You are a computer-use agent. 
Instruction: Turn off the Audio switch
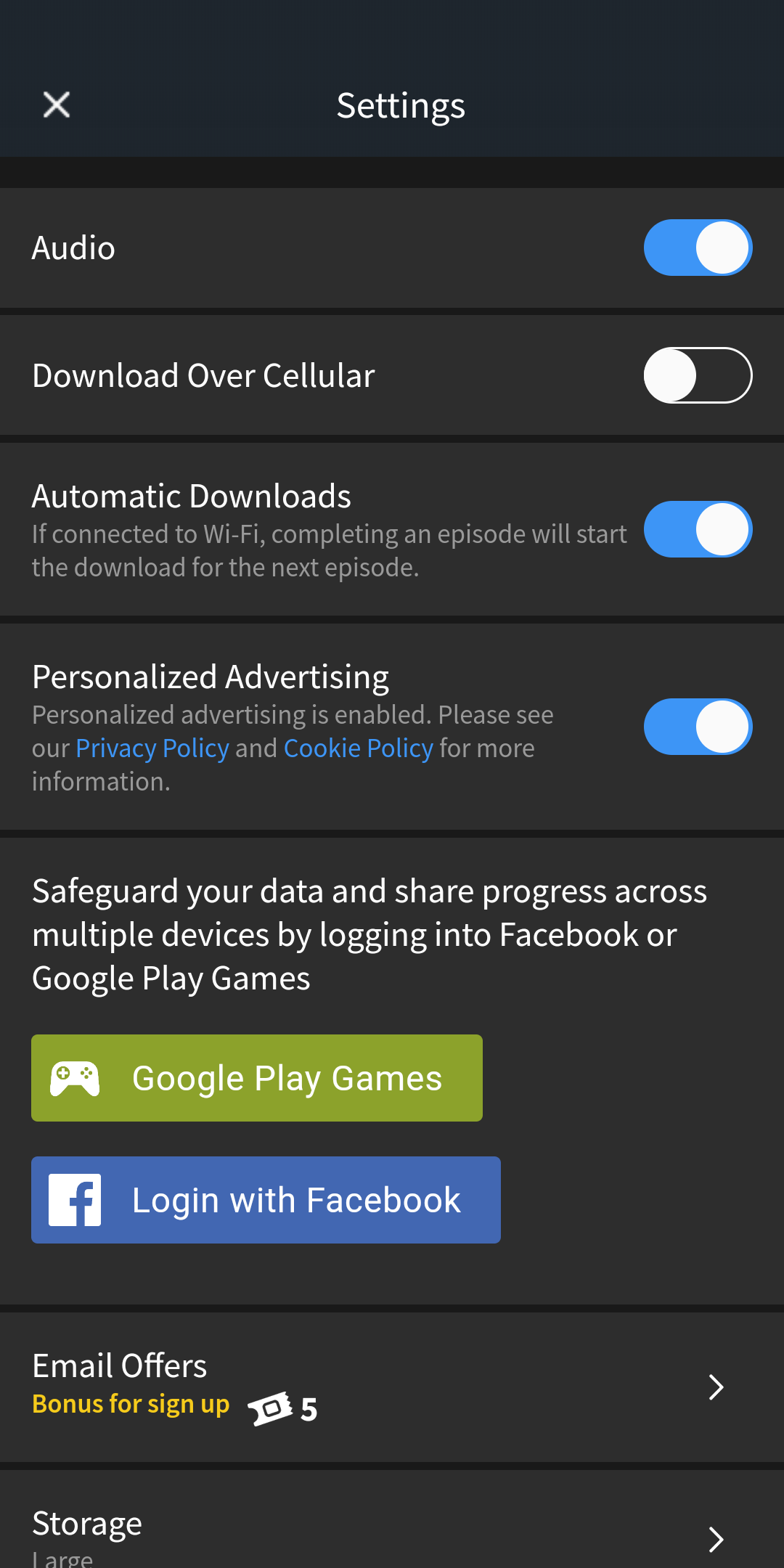[x=698, y=248]
